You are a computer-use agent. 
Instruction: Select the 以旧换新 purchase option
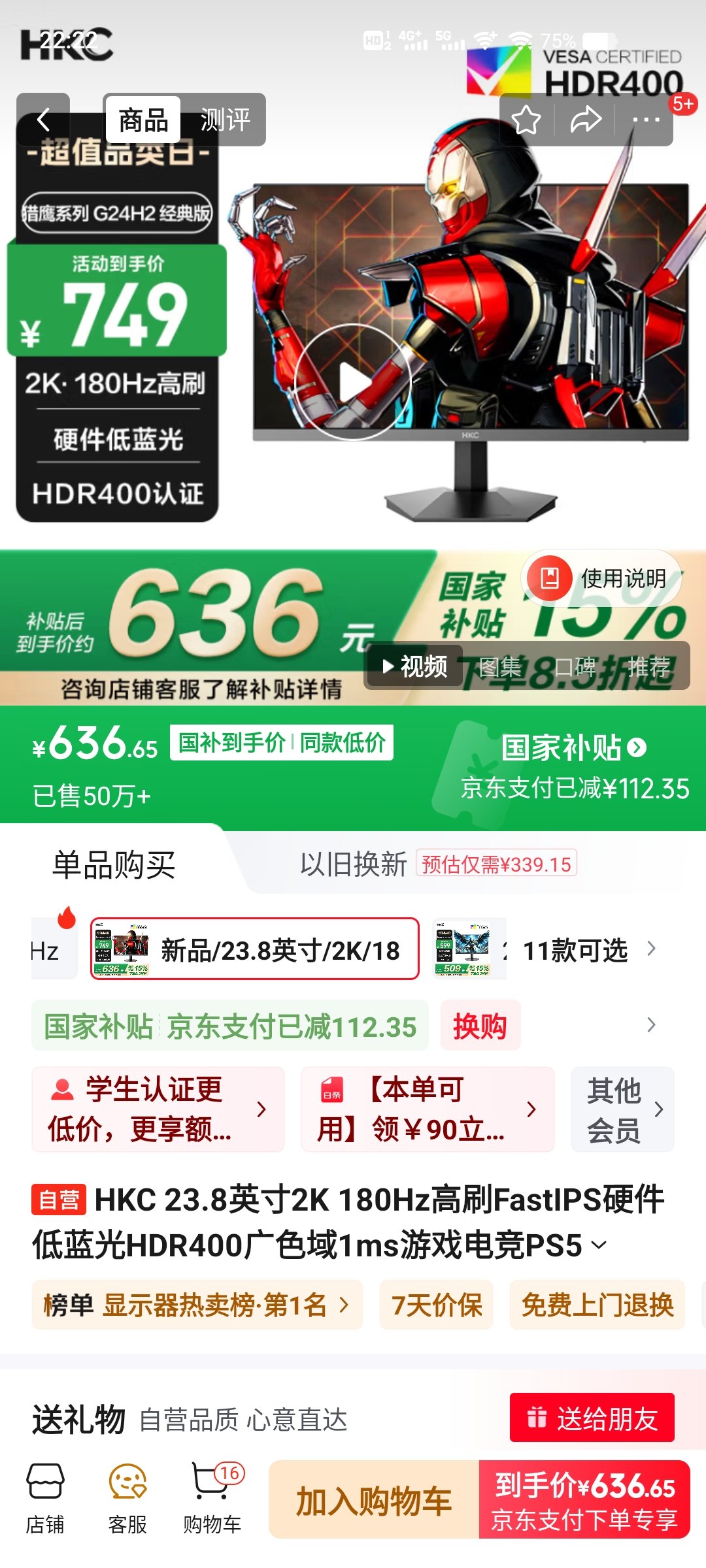tap(353, 864)
